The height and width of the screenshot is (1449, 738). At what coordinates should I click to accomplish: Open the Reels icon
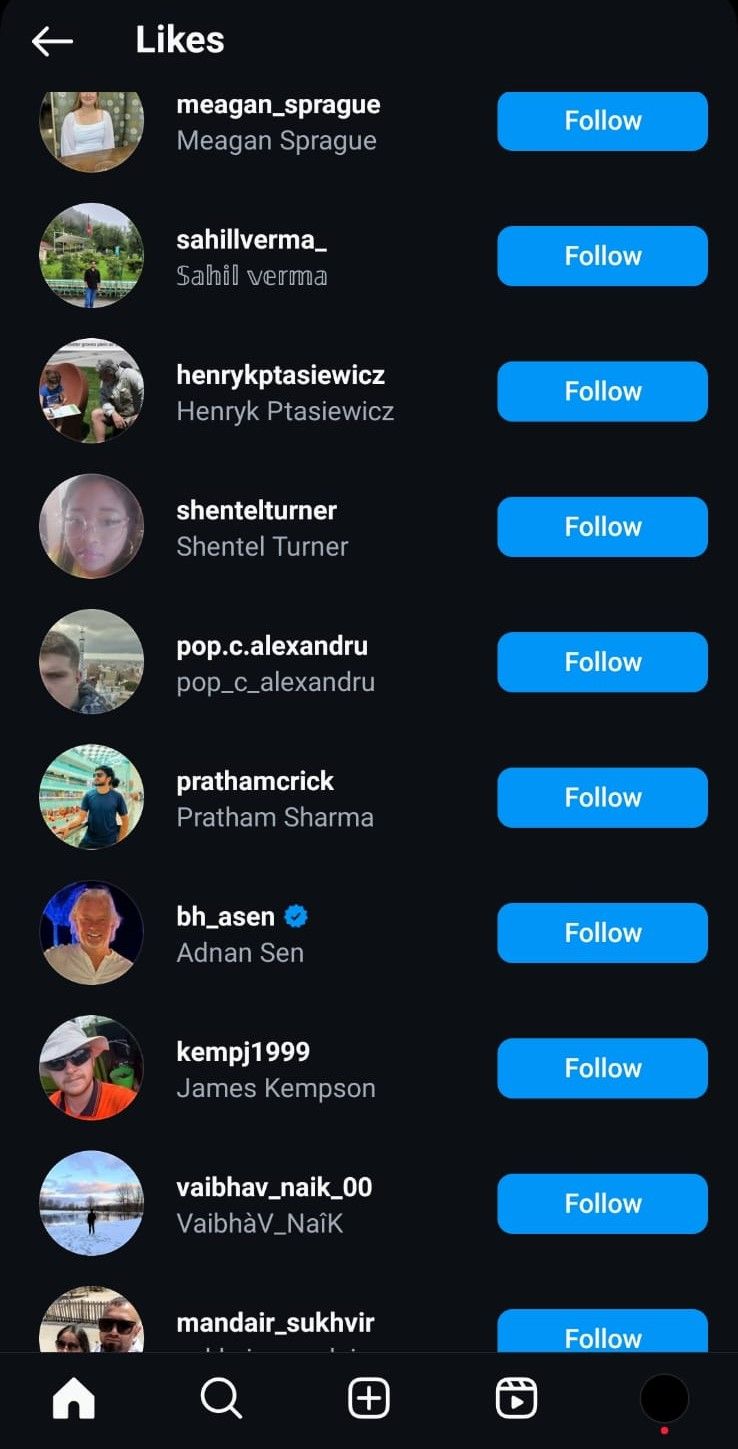(x=515, y=1398)
